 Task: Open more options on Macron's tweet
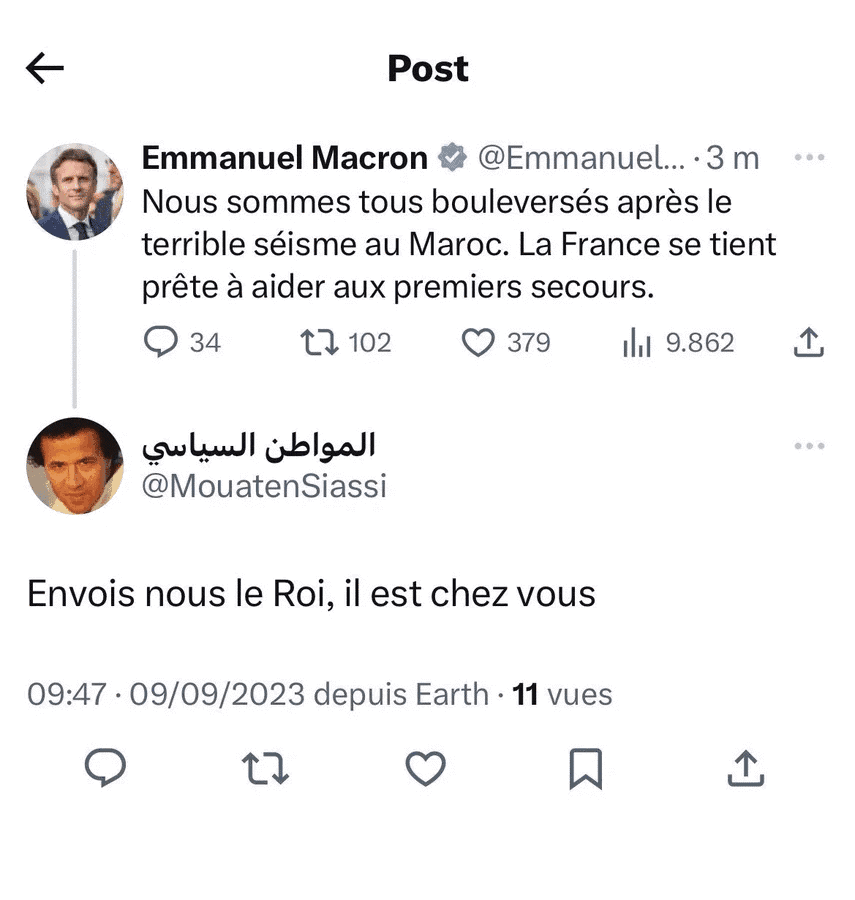(x=806, y=157)
